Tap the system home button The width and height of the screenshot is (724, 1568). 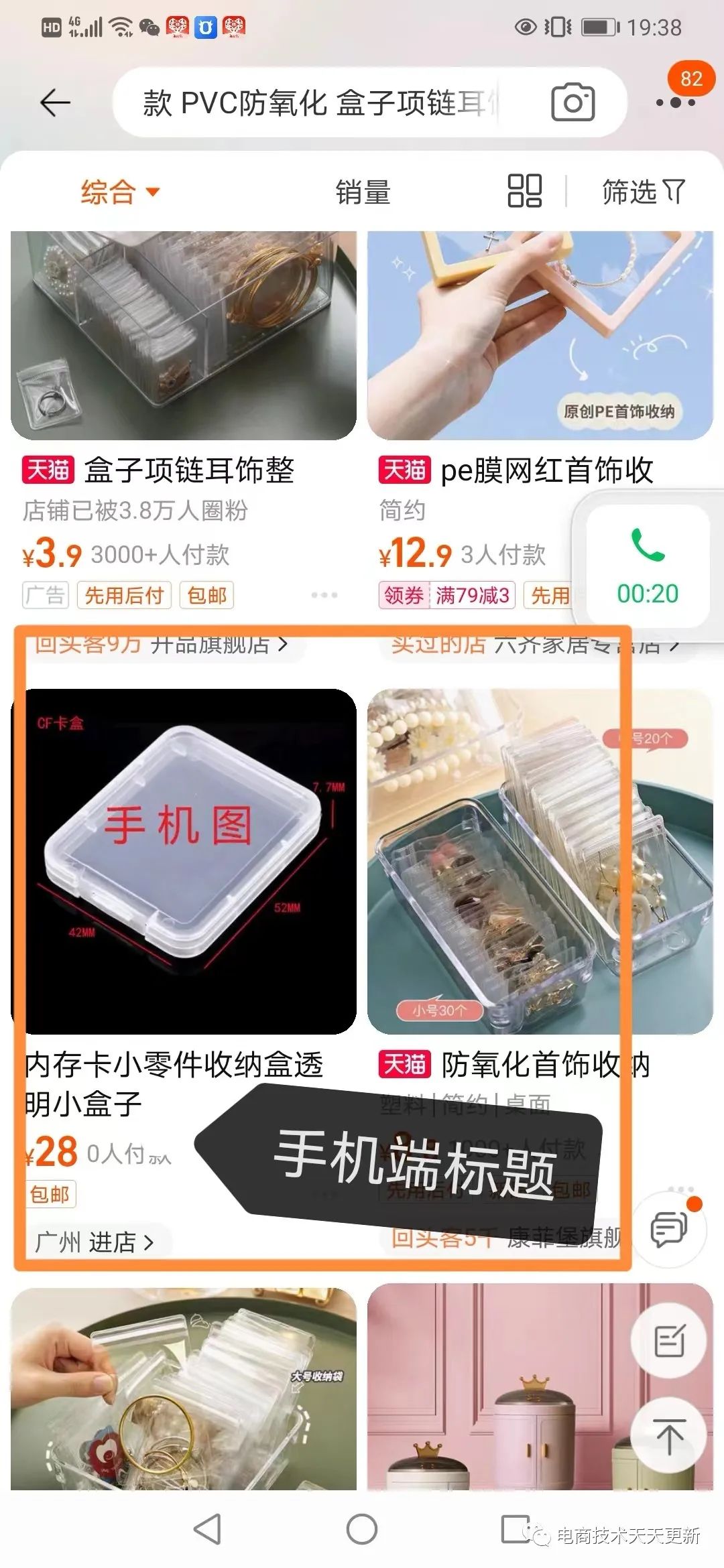point(362,1529)
